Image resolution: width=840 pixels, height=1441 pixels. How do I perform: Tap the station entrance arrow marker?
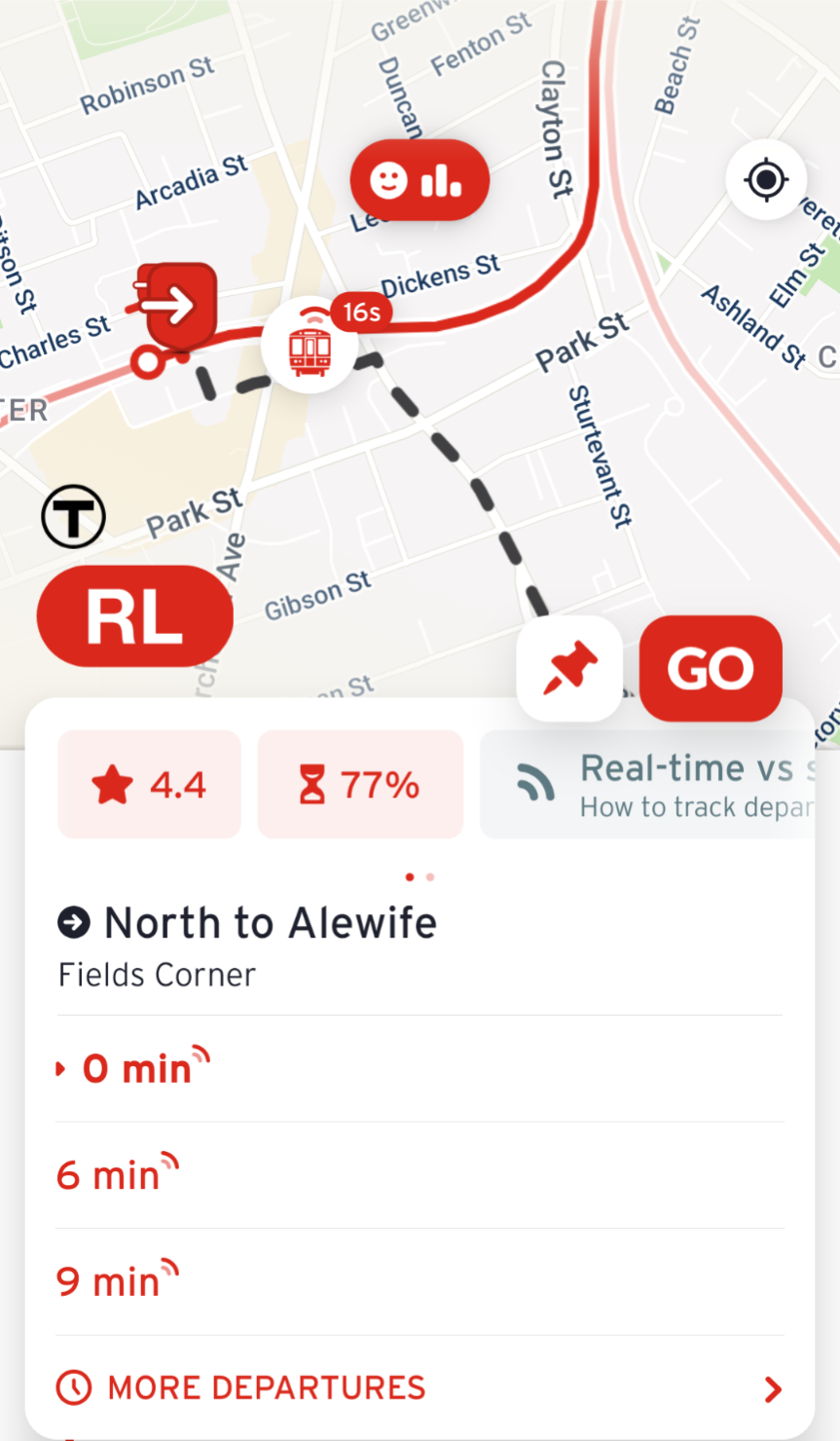[175, 306]
